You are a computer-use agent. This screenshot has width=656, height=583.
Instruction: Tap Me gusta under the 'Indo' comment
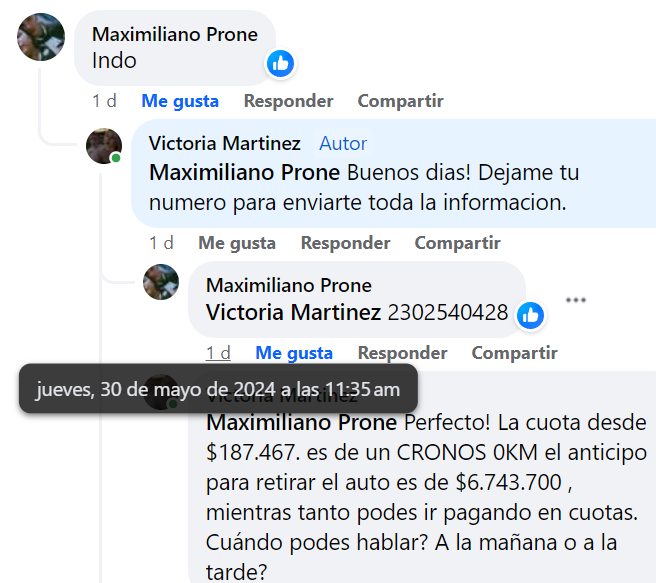(180, 101)
